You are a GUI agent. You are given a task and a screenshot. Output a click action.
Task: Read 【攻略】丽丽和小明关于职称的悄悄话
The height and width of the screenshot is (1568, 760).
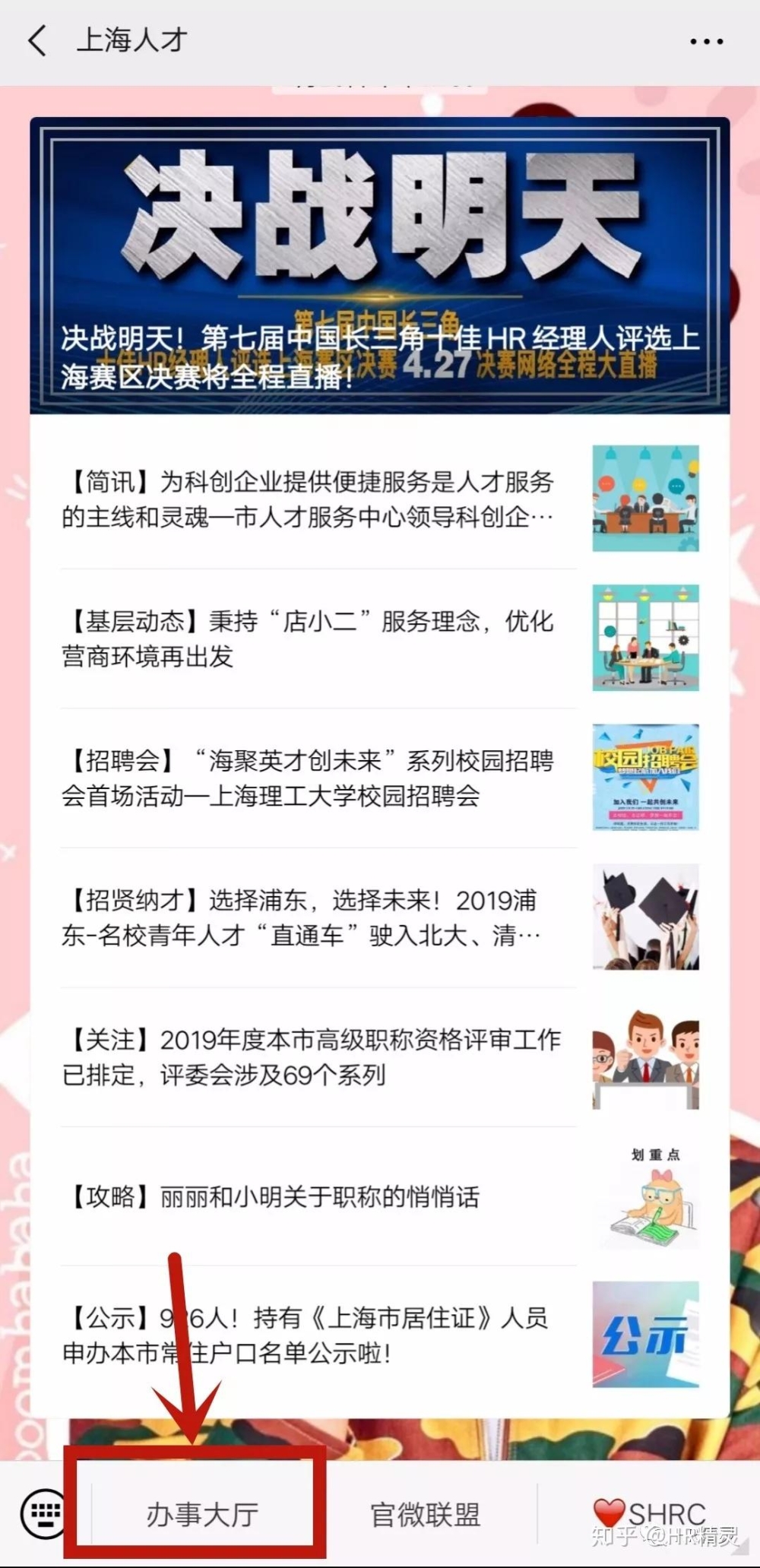pyautogui.click(x=308, y=1196)
